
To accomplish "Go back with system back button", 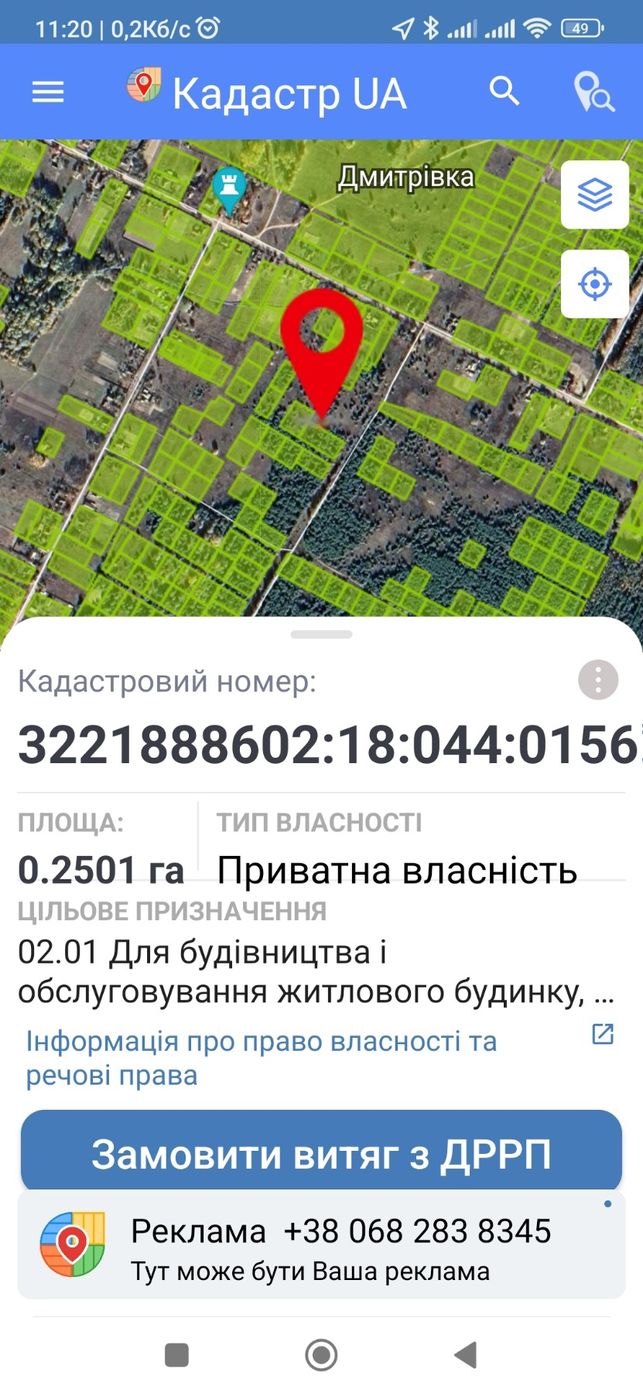I will pyautogui.click(x=465, y=1355).
